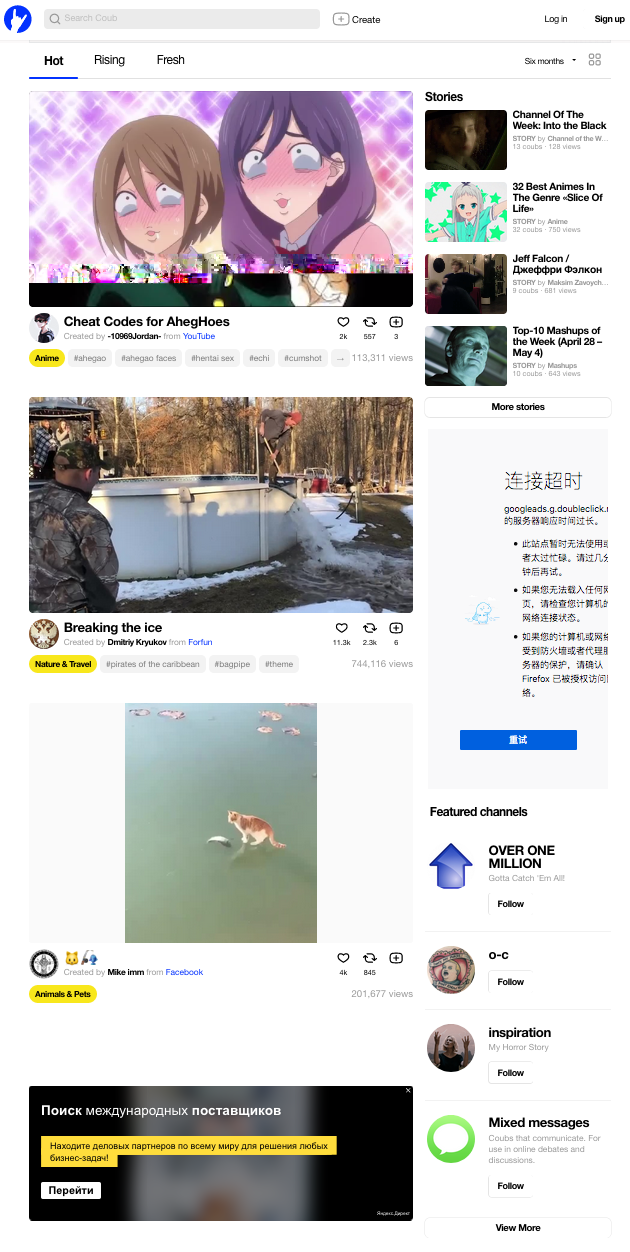Tap the Sign up link
The height and width of the screenshot is (1252, 630).
pyautogui.click(x=609, y=19)
